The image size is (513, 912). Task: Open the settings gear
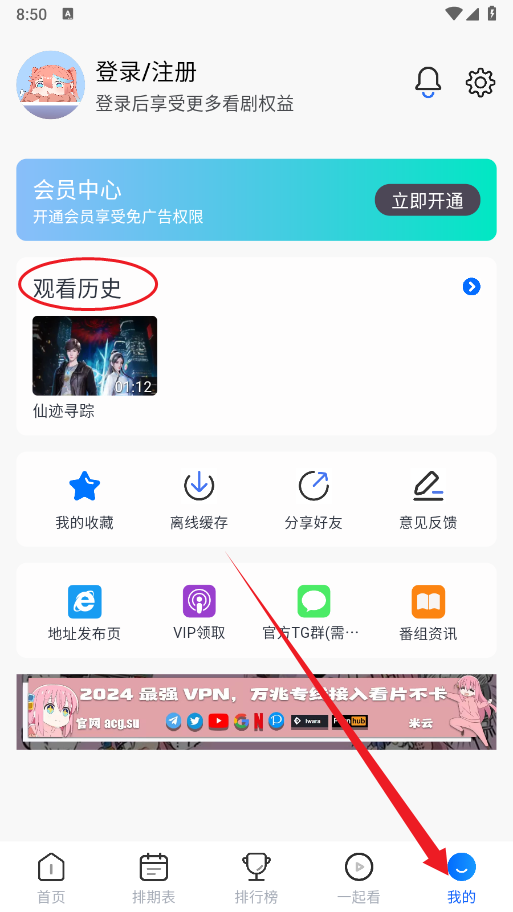click(480, 82)
